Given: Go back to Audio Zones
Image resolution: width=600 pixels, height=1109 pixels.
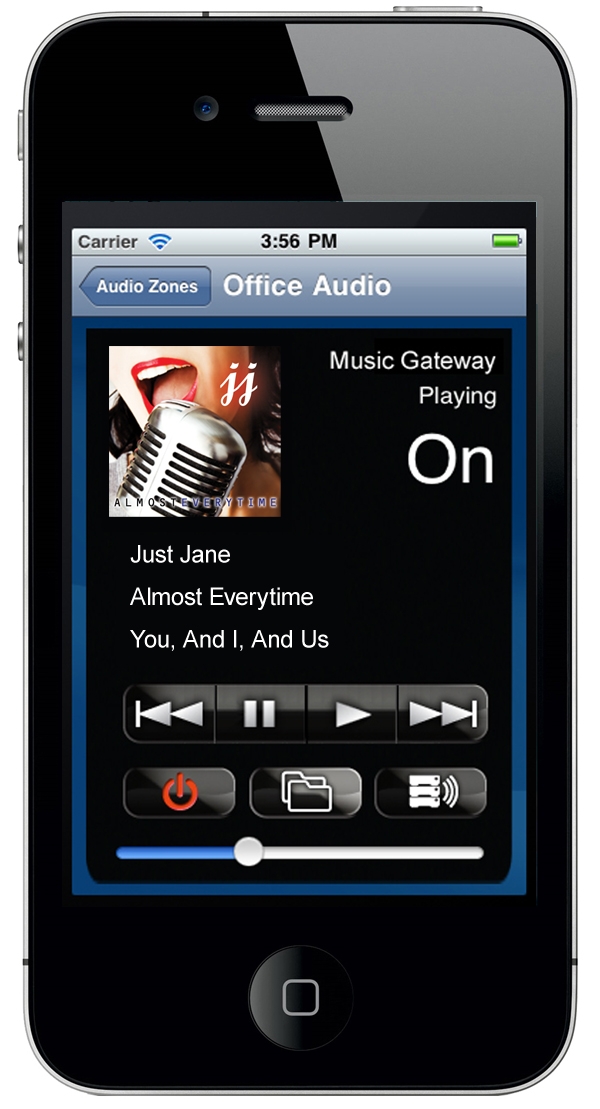Looking at the screenshot, I should coord(146,286).
